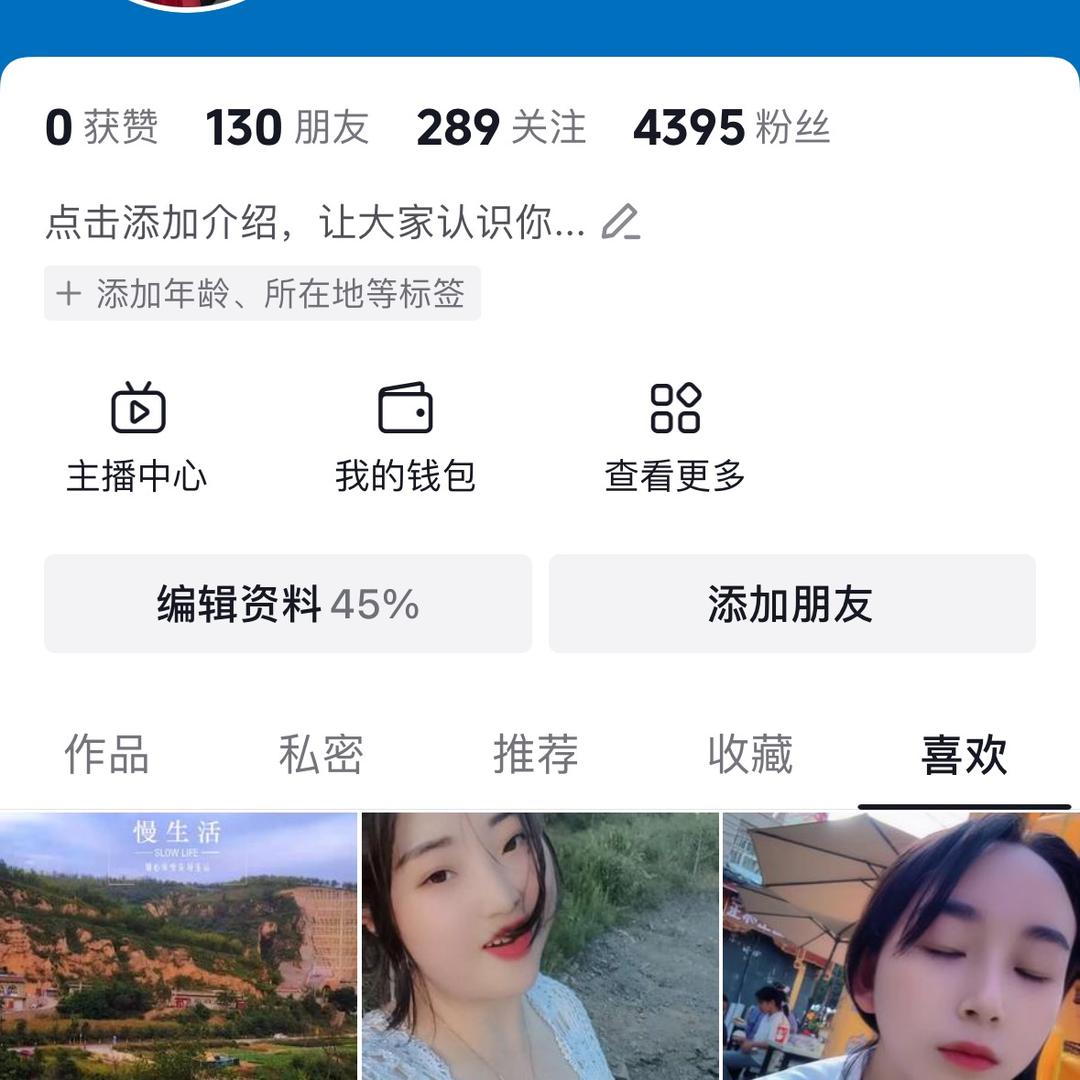Switch to 推荐 tab
The height and width of the screenshot is (1080, 1080).
point(536,755)
